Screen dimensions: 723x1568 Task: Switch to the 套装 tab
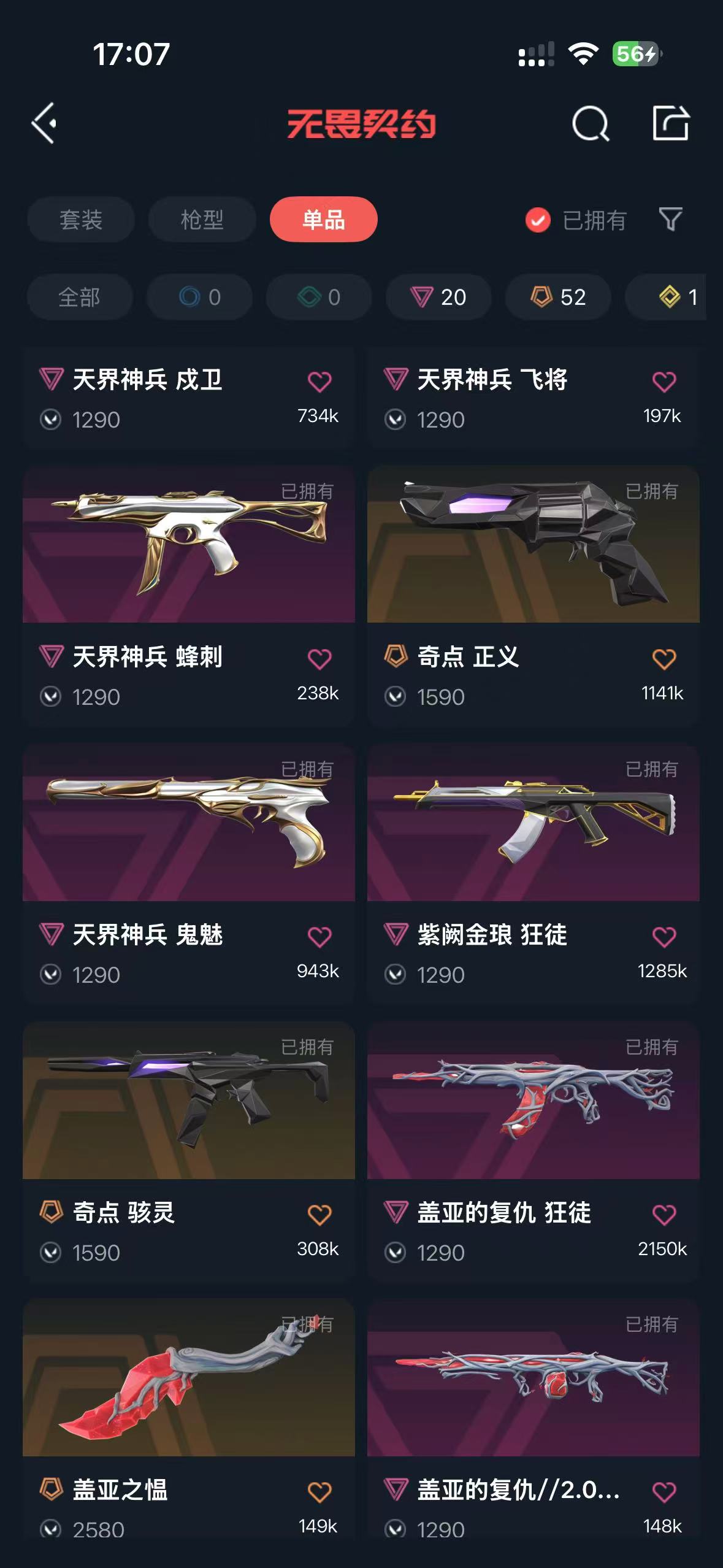click(80, 220)
